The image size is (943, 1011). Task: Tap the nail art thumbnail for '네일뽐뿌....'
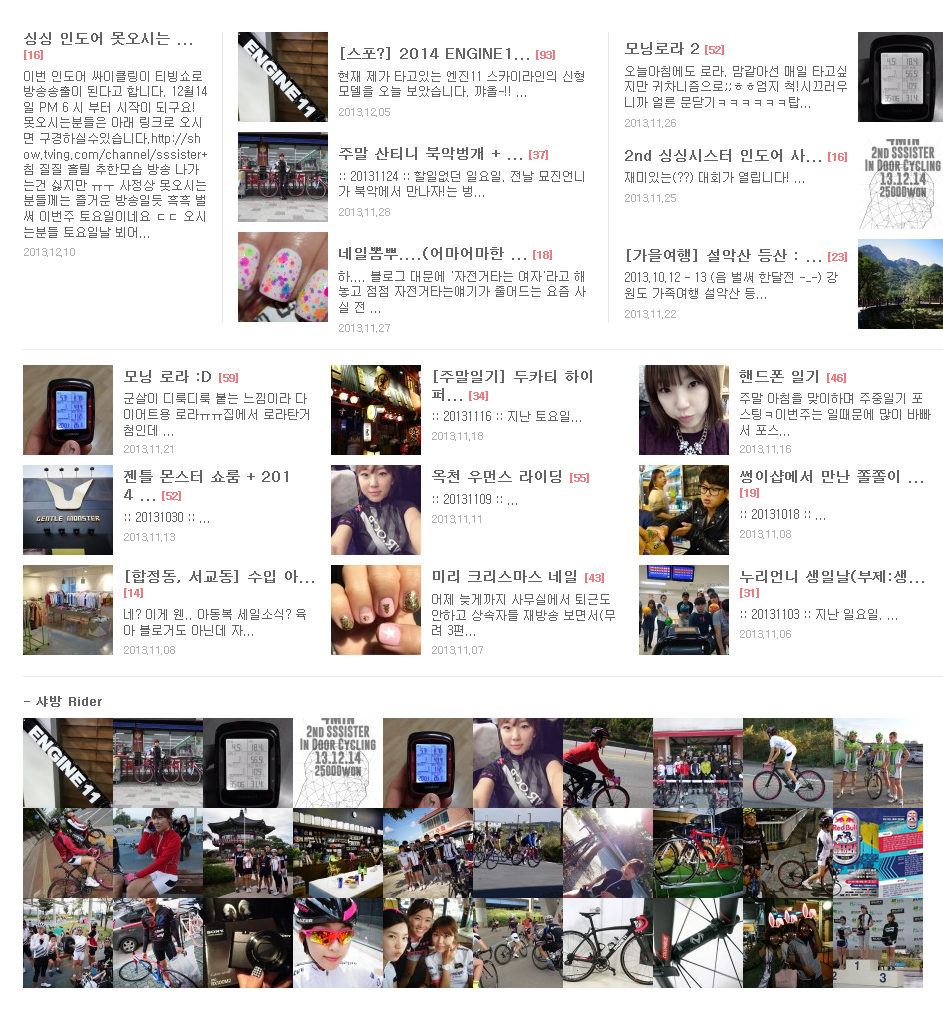click(x=283, y=277)
